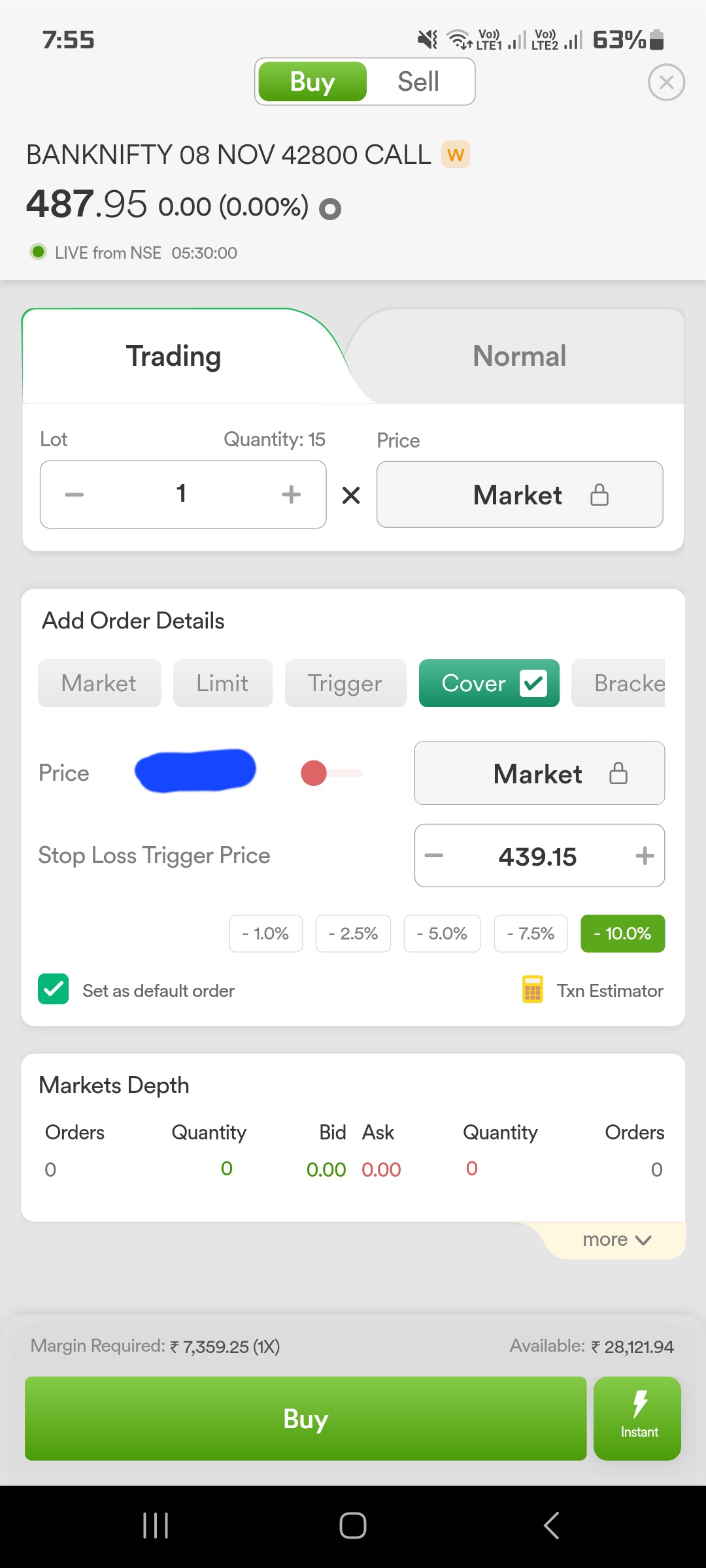
Task: Tap the Instant order button
Action: [637, 1418]
